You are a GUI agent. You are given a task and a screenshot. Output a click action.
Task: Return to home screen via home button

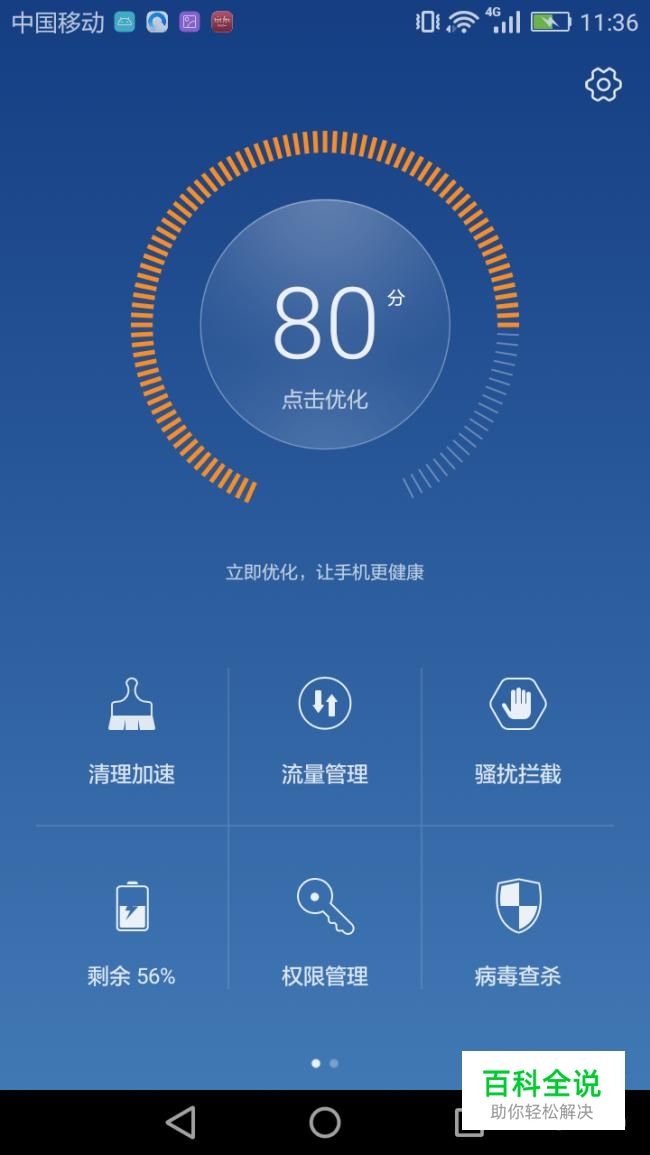pos(325,1122)
